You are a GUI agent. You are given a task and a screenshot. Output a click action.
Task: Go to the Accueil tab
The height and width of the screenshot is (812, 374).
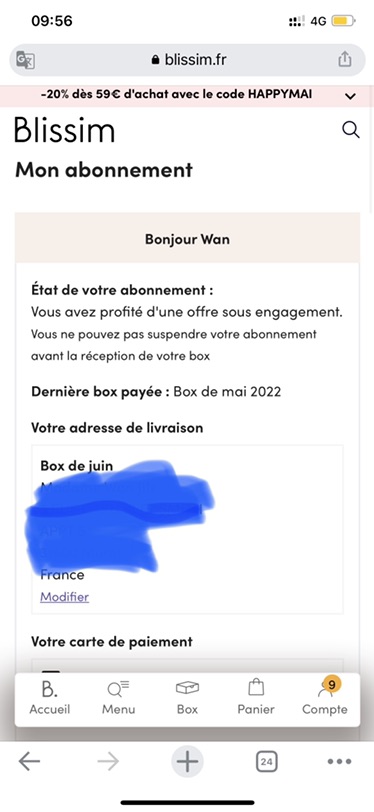(x=50, y=699)
